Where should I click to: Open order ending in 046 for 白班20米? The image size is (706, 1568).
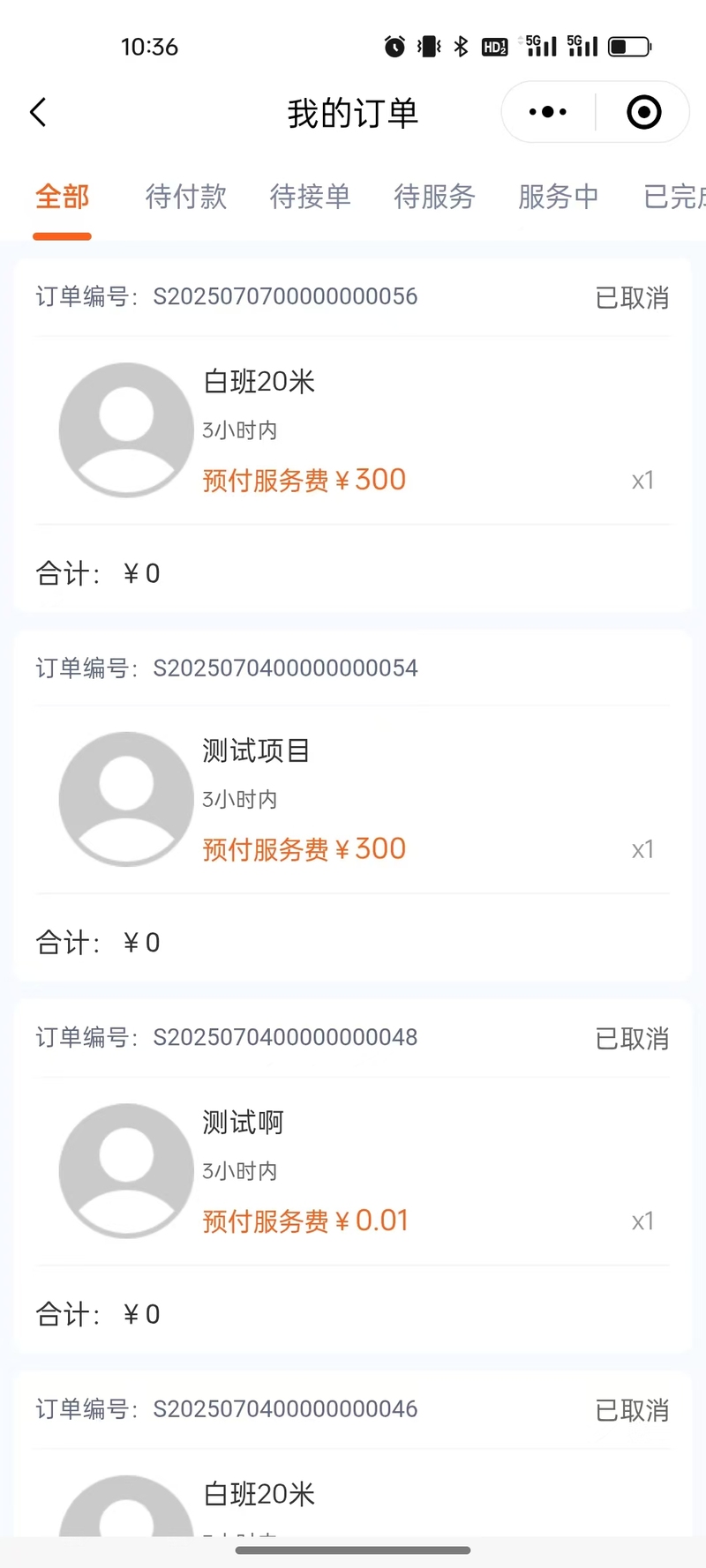pyautogui.click(x=353, y=1453)
